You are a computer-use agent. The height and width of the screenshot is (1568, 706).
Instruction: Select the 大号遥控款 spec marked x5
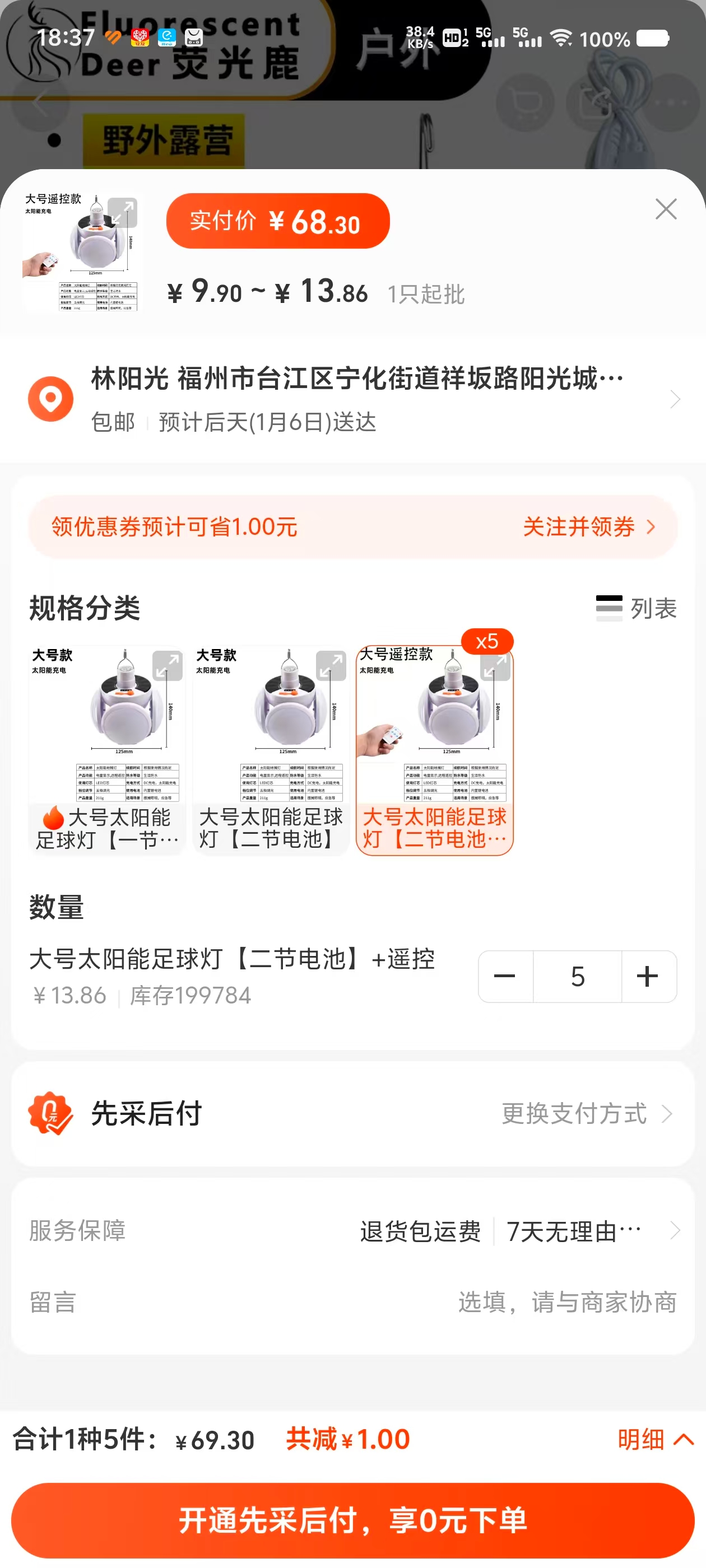434,750
